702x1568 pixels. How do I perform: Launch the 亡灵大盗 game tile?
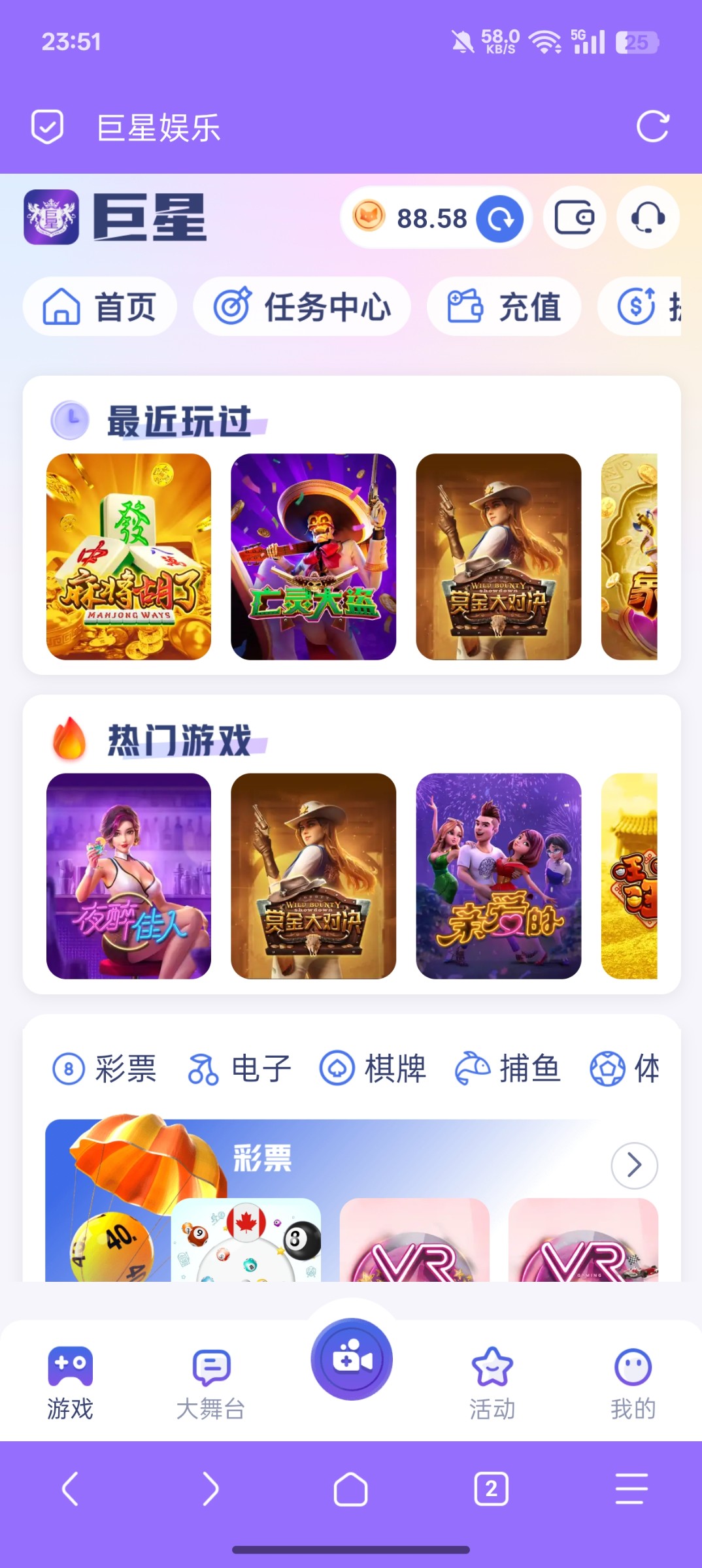314,557
